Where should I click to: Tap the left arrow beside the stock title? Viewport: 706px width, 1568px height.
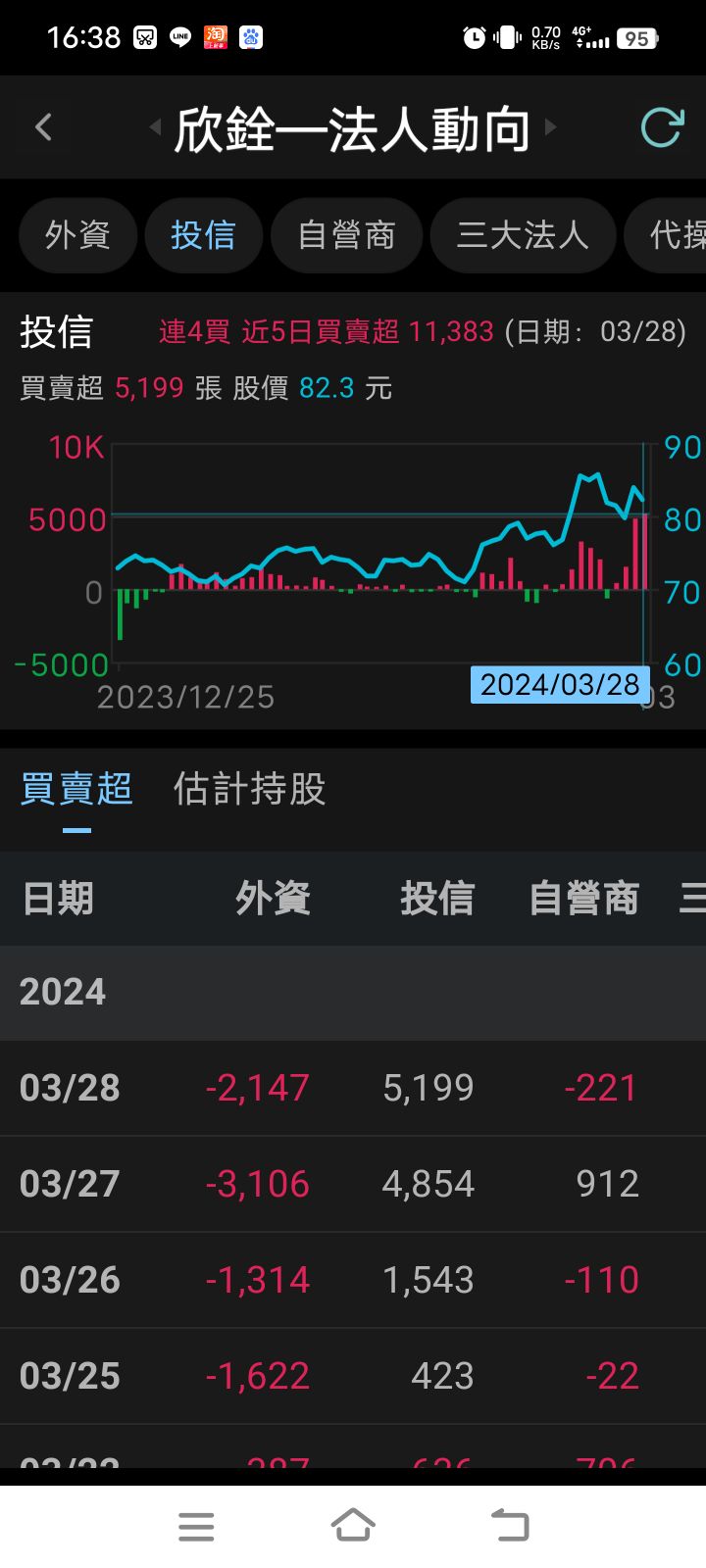coord(155,127)
